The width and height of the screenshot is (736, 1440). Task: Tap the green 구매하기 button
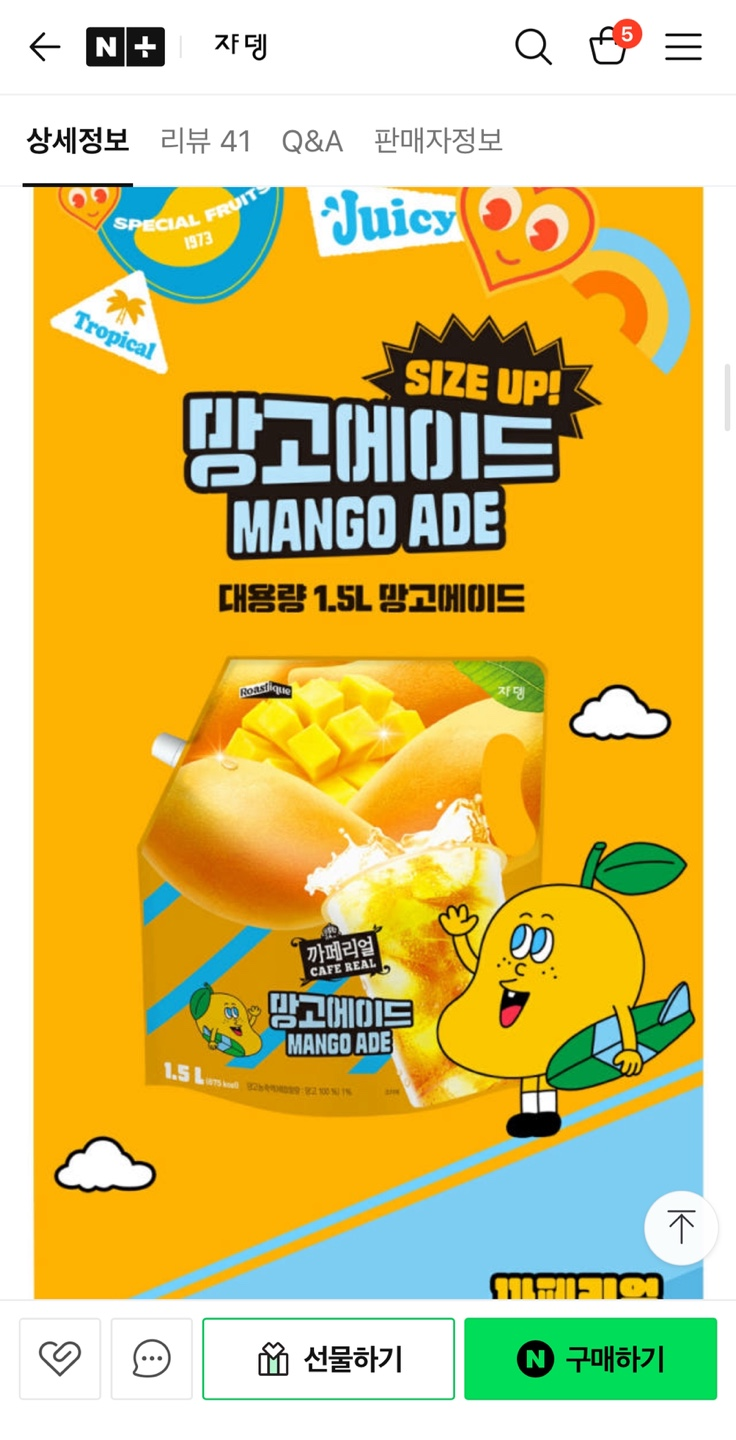(x=590, y=1358)
